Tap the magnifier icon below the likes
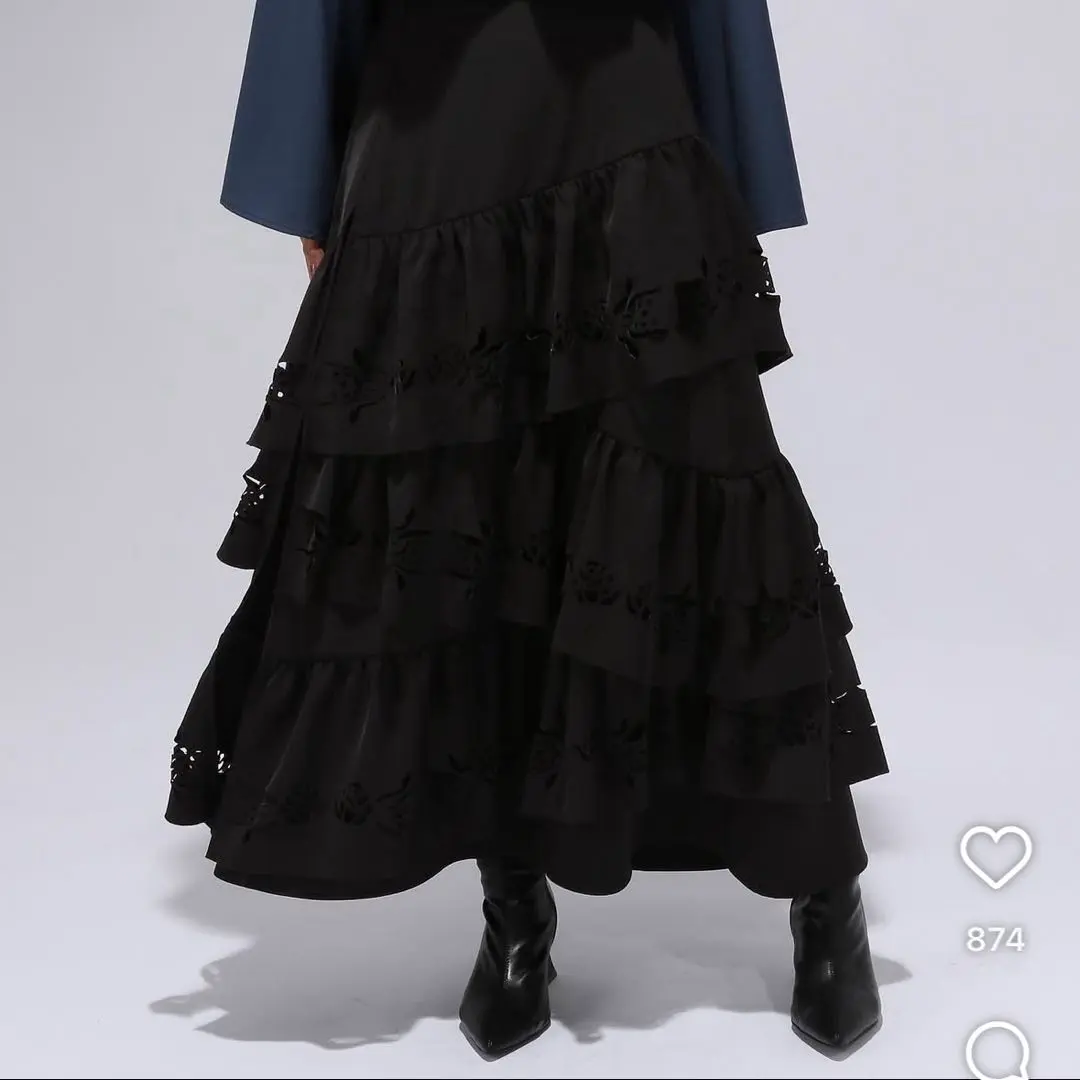This screenshot has width=1080, height=1080. [x=996, y=1050]
